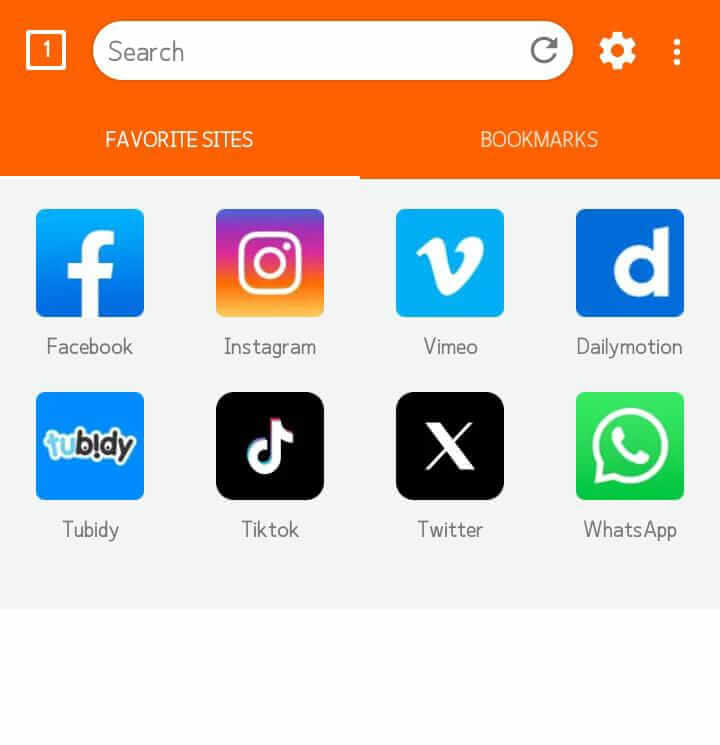The height and width of the screenshot is (745, 720).
Task: Open Dailymotion from the favorites grid
Action: click(630, 262)
